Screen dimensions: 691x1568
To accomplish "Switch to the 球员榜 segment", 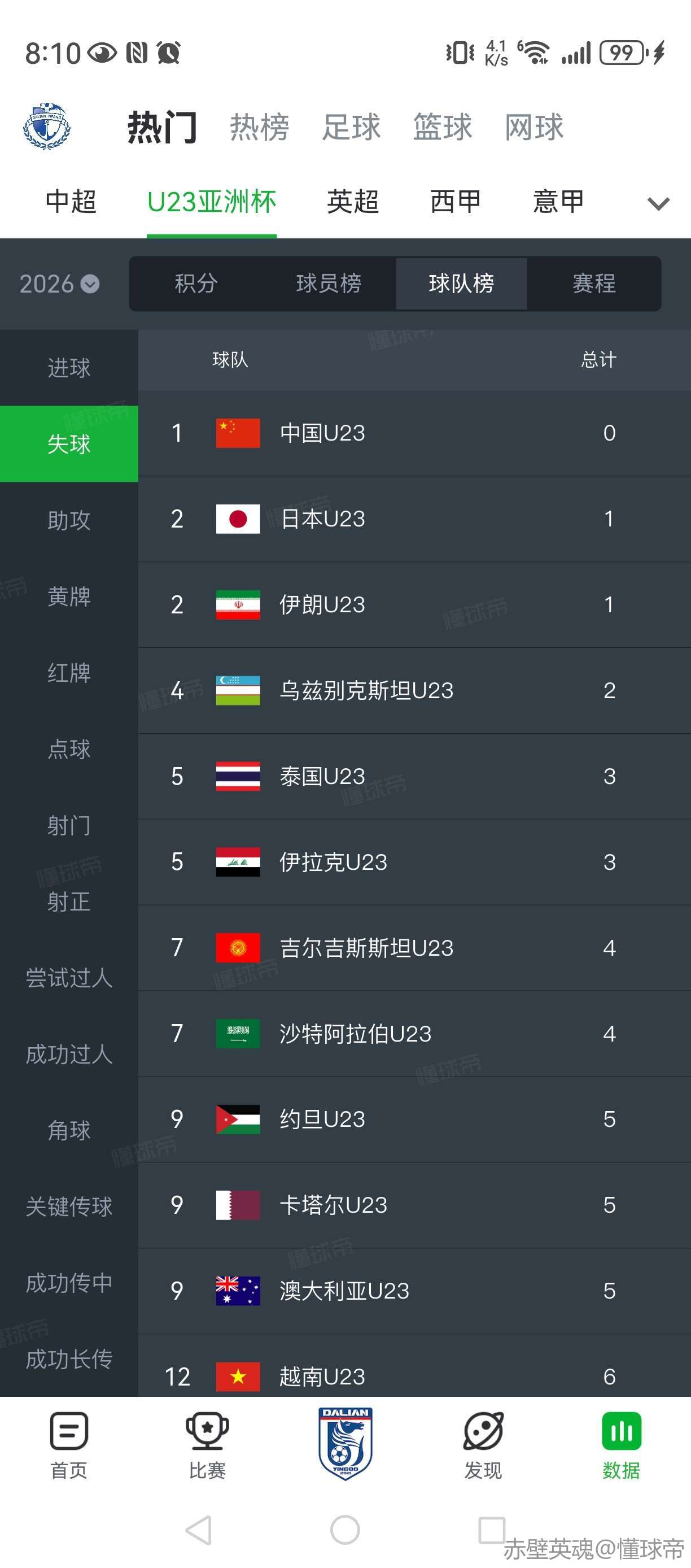I will 329,284.
